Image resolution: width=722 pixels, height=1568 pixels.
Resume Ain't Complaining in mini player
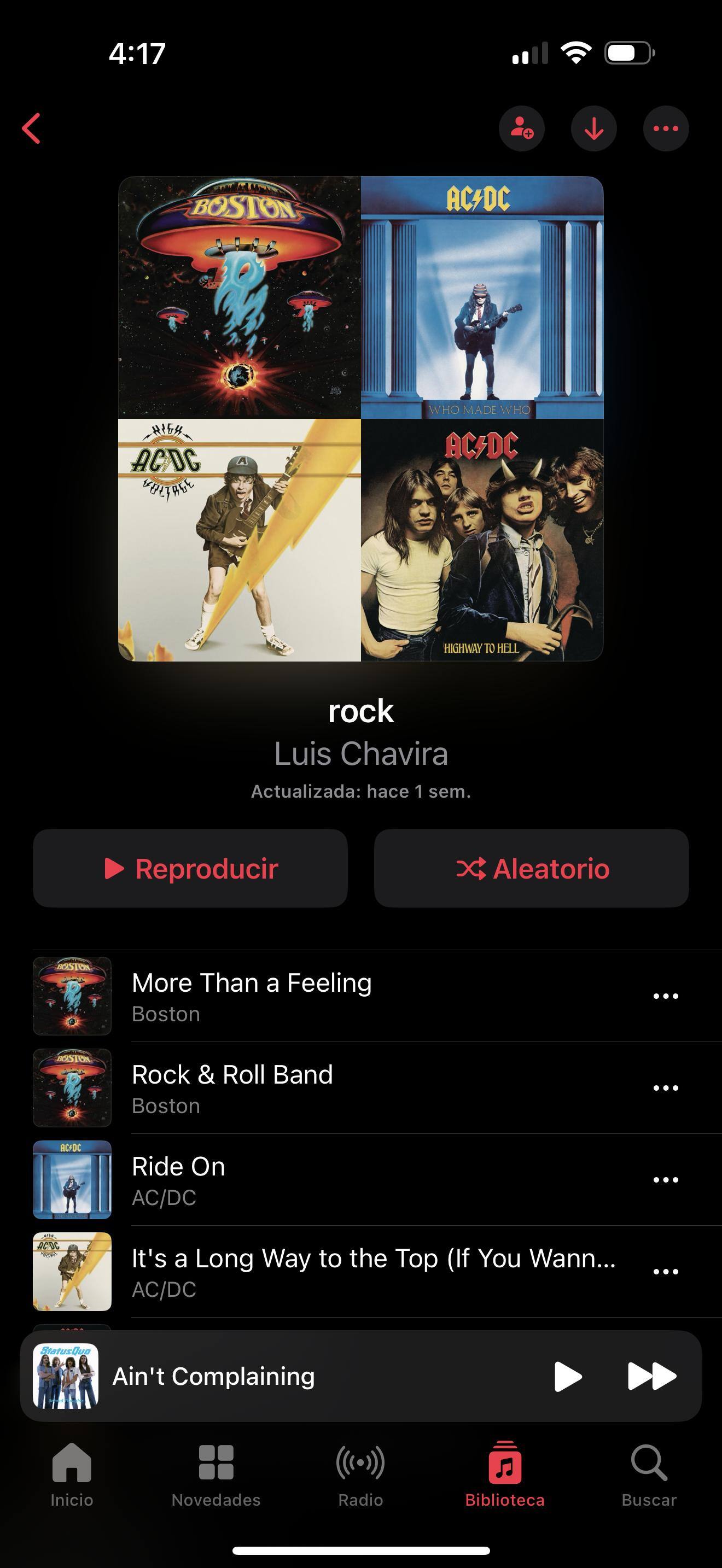(568, 1376)
